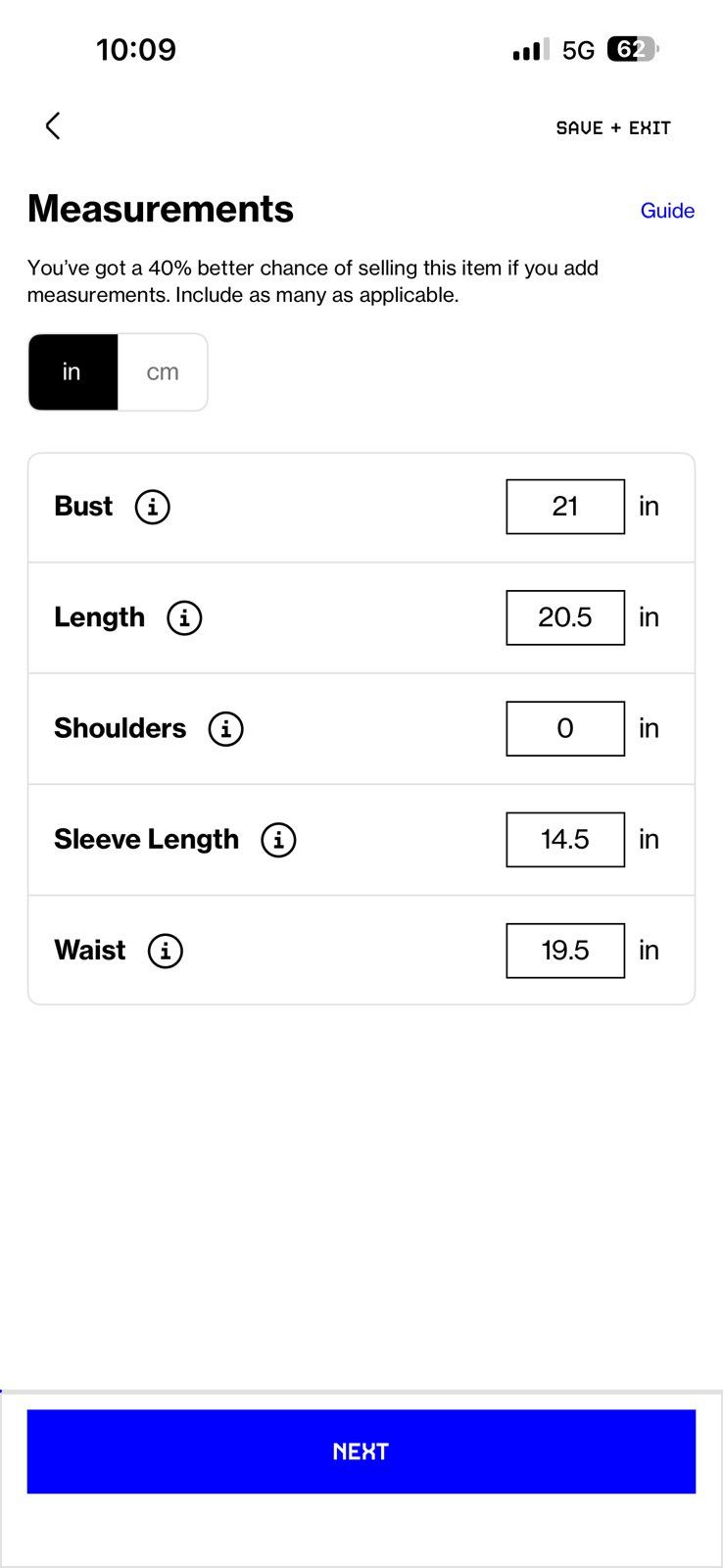Viewport: 723px width, 1568px height.
Task: Edit the Sleeve Length value field
Action: (565, 839)
